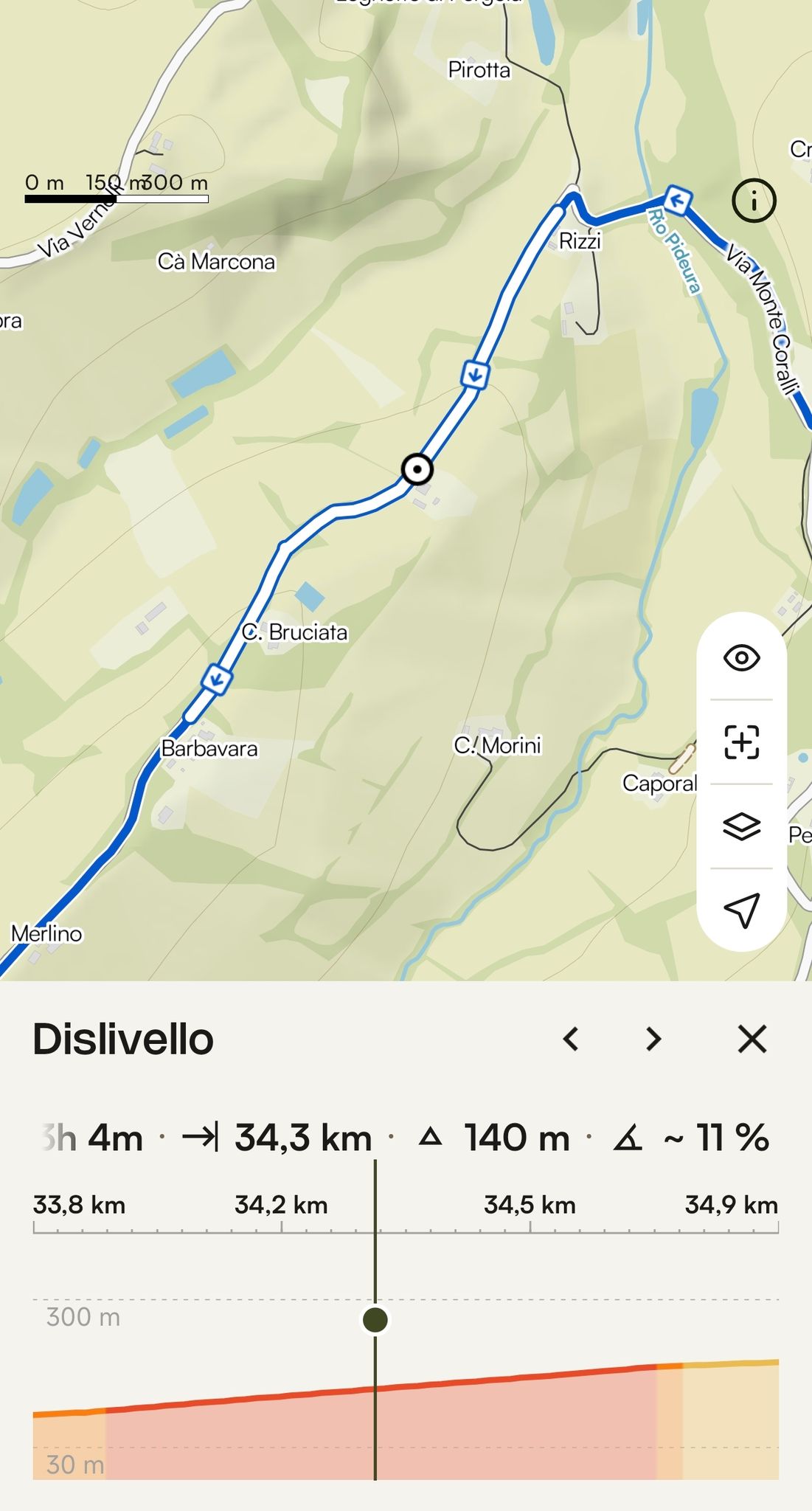Open the map info button
This screenshot has height=1511, width=812.
coord(754,200)
